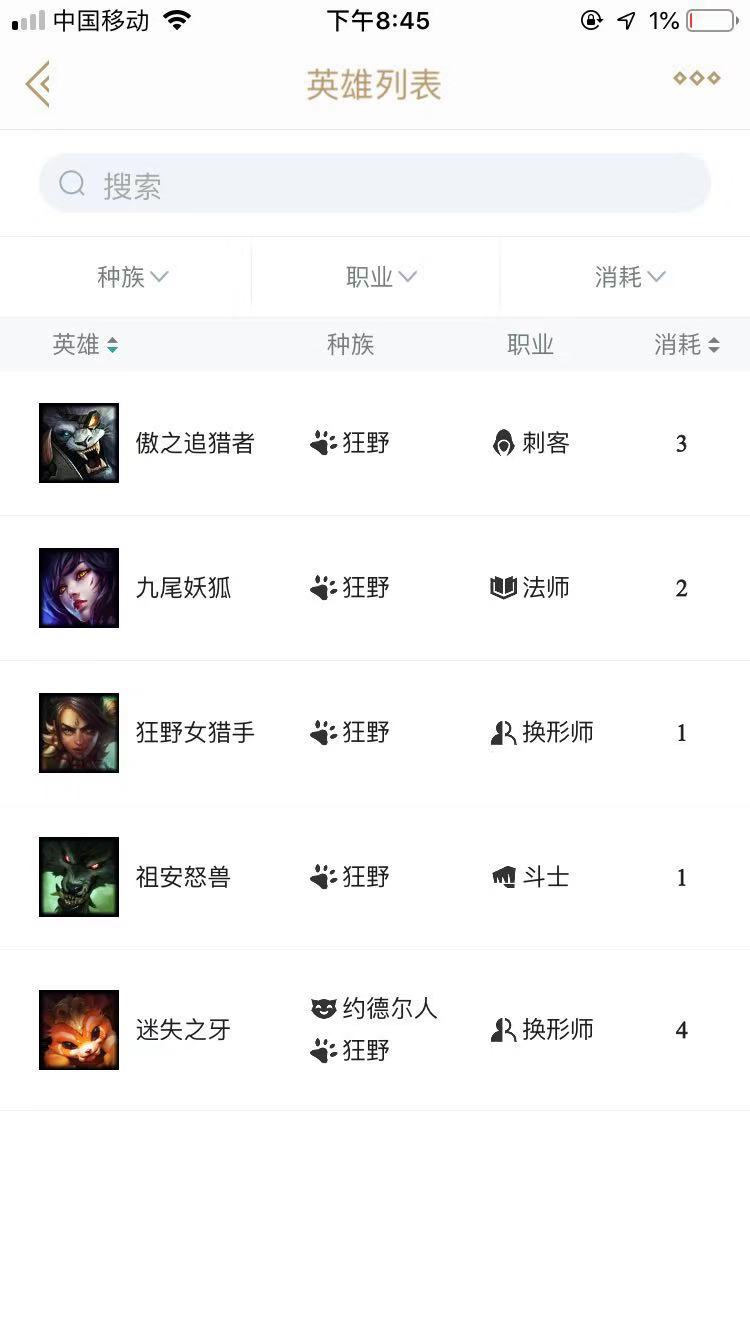Expand the 种族 filter dropdown

click(x=132, y=277)
